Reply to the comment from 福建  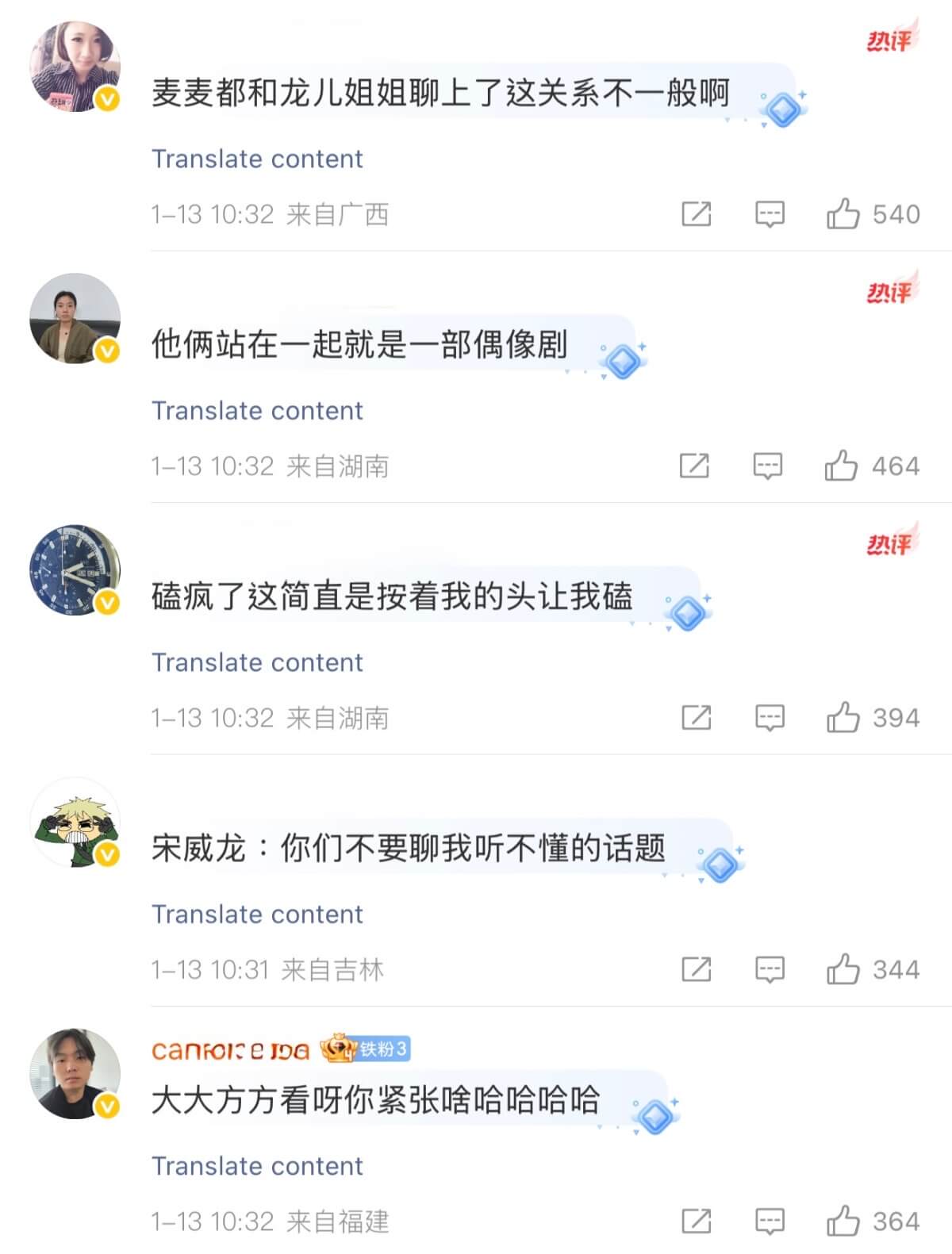pos(770,1221)
